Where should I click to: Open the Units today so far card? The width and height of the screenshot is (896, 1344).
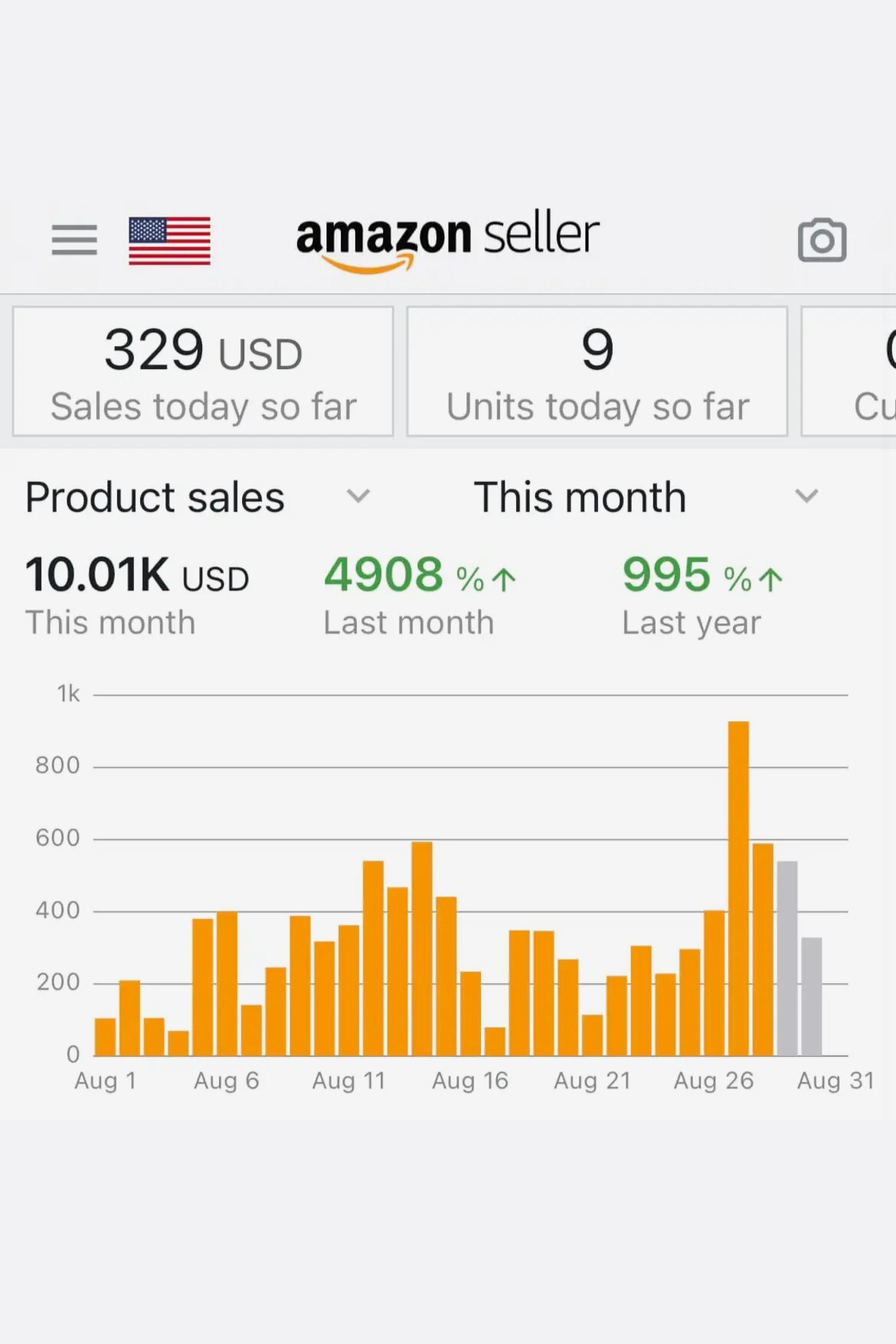597,371
